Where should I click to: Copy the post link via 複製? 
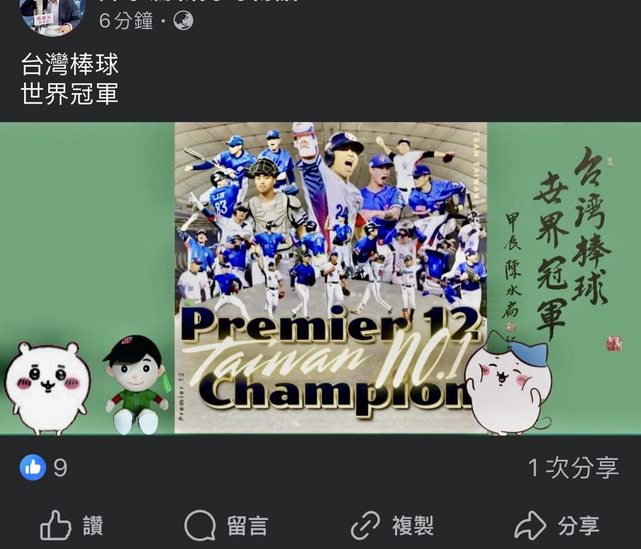392,525
